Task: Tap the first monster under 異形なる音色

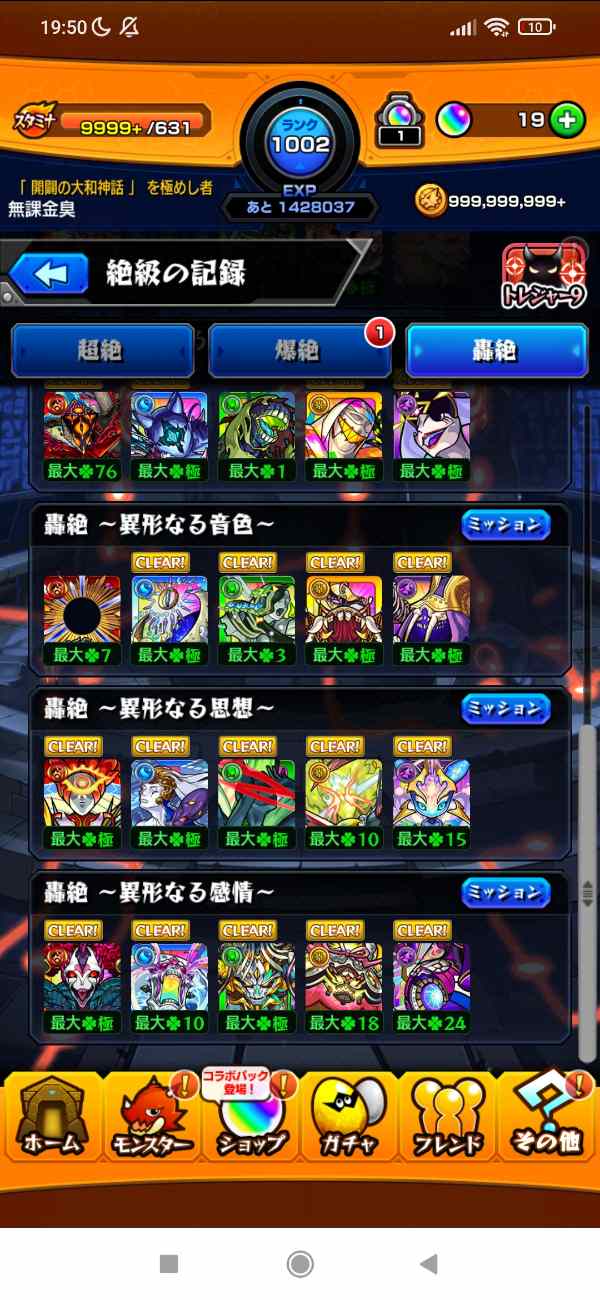Action: [x=82, y=610]
